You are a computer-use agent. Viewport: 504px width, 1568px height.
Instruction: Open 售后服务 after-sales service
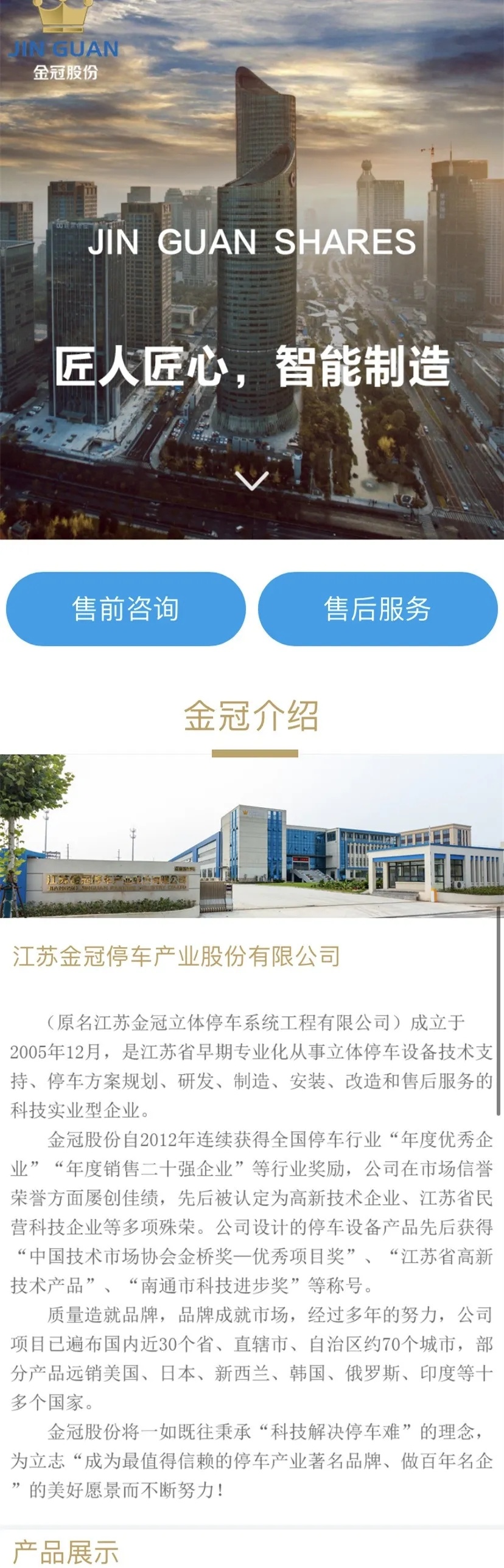coord(377,609)
